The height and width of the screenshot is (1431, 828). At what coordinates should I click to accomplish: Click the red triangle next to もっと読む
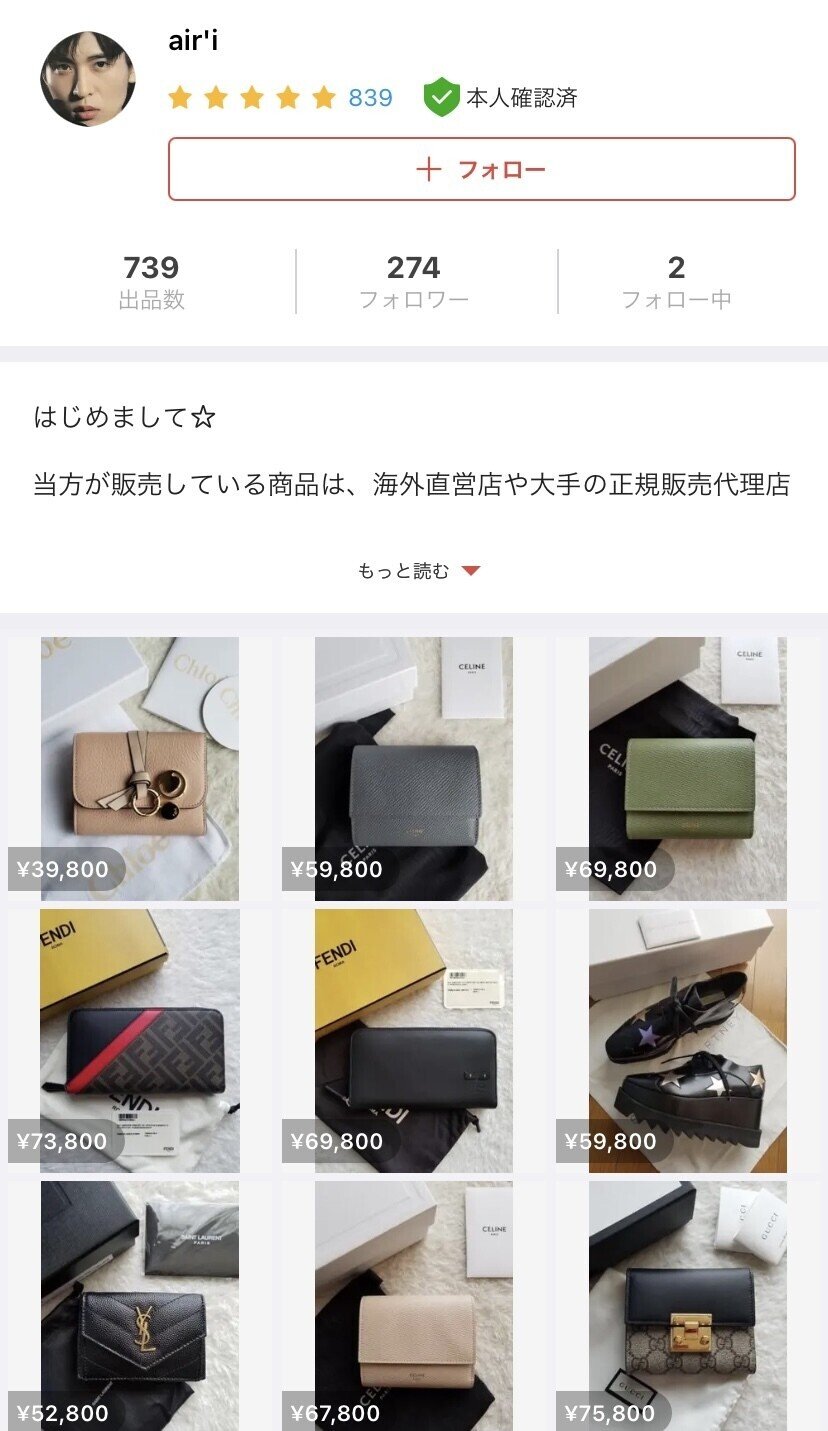point(471,570)
